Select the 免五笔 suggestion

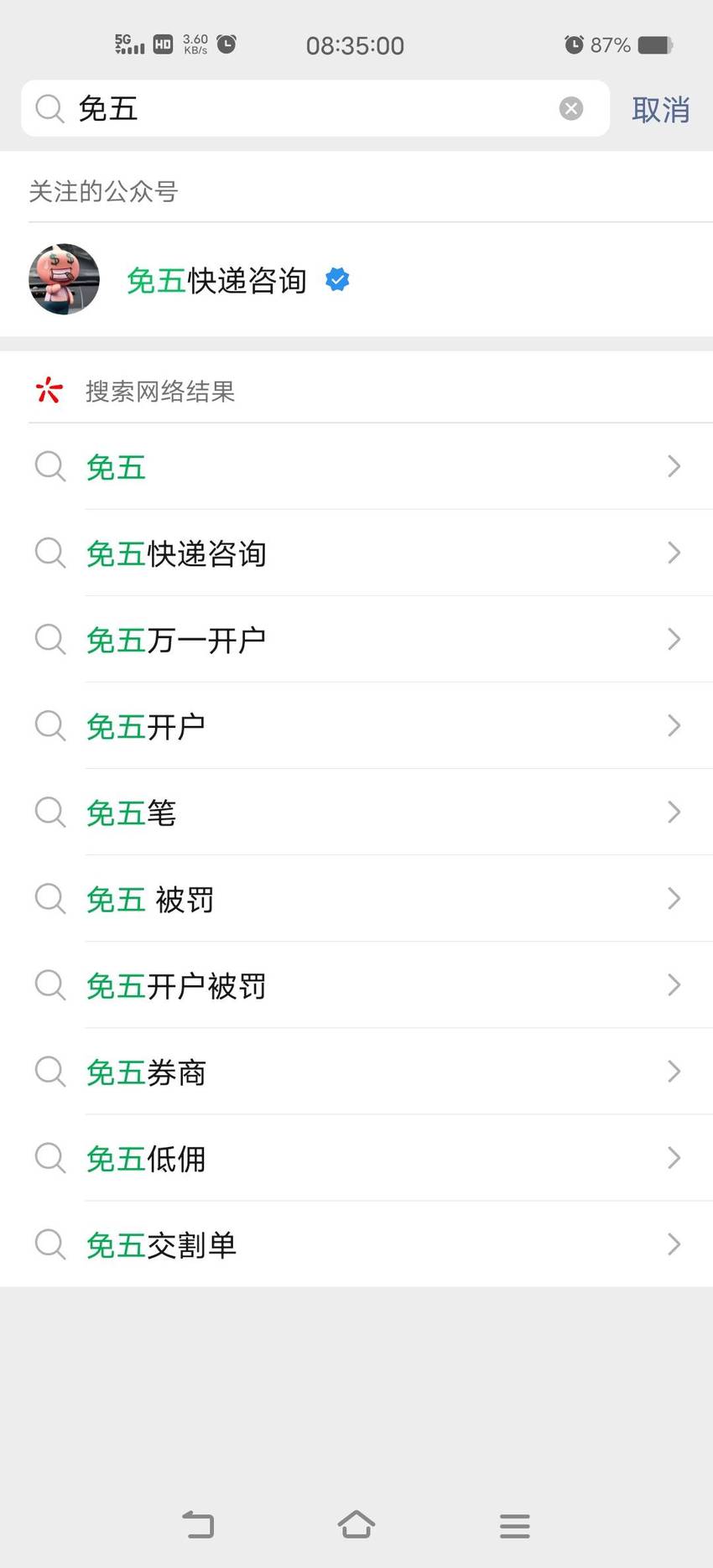pos(356,812)
